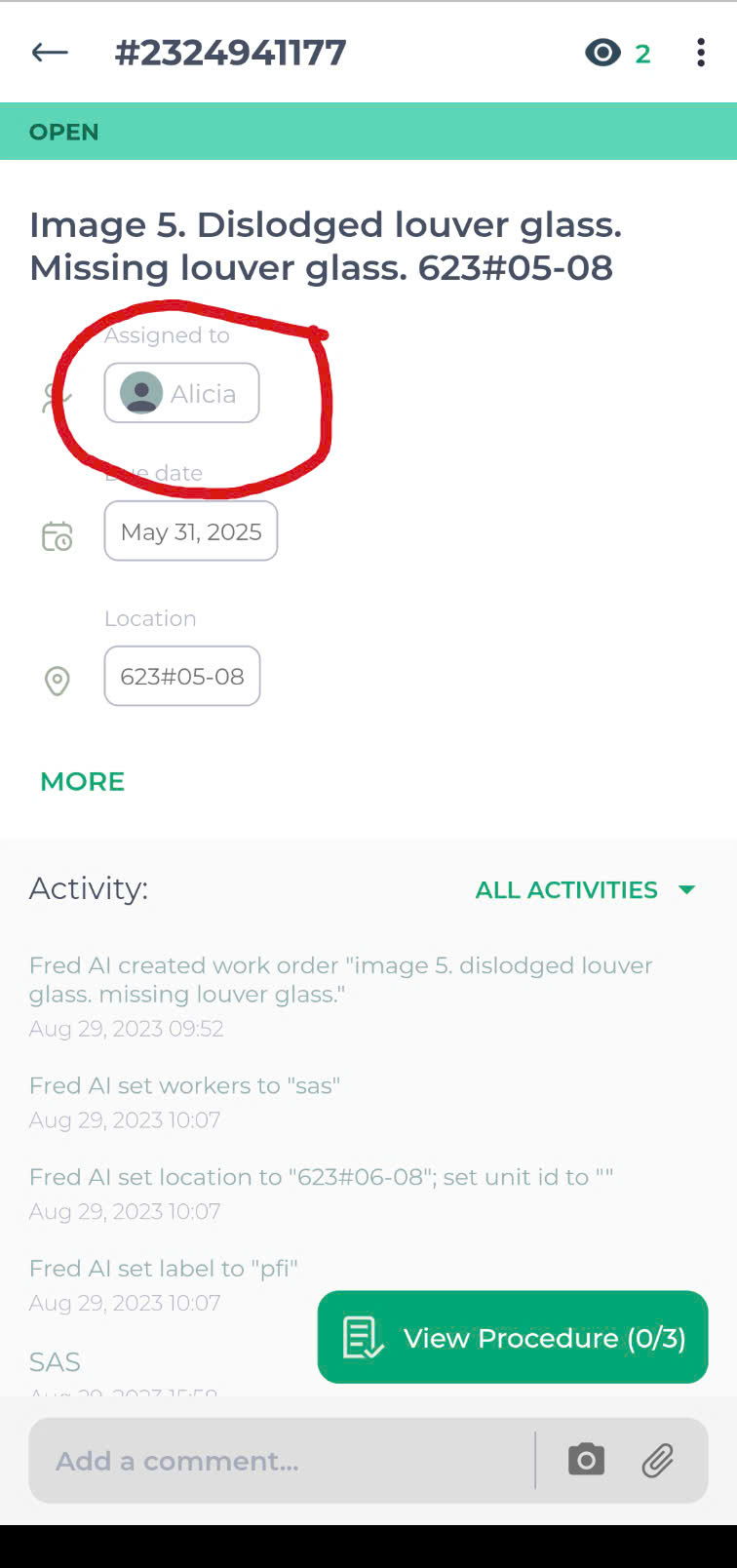Open the ALL ACTIVITIES filter dropdown
The image size is (737, 1568).
585,889
